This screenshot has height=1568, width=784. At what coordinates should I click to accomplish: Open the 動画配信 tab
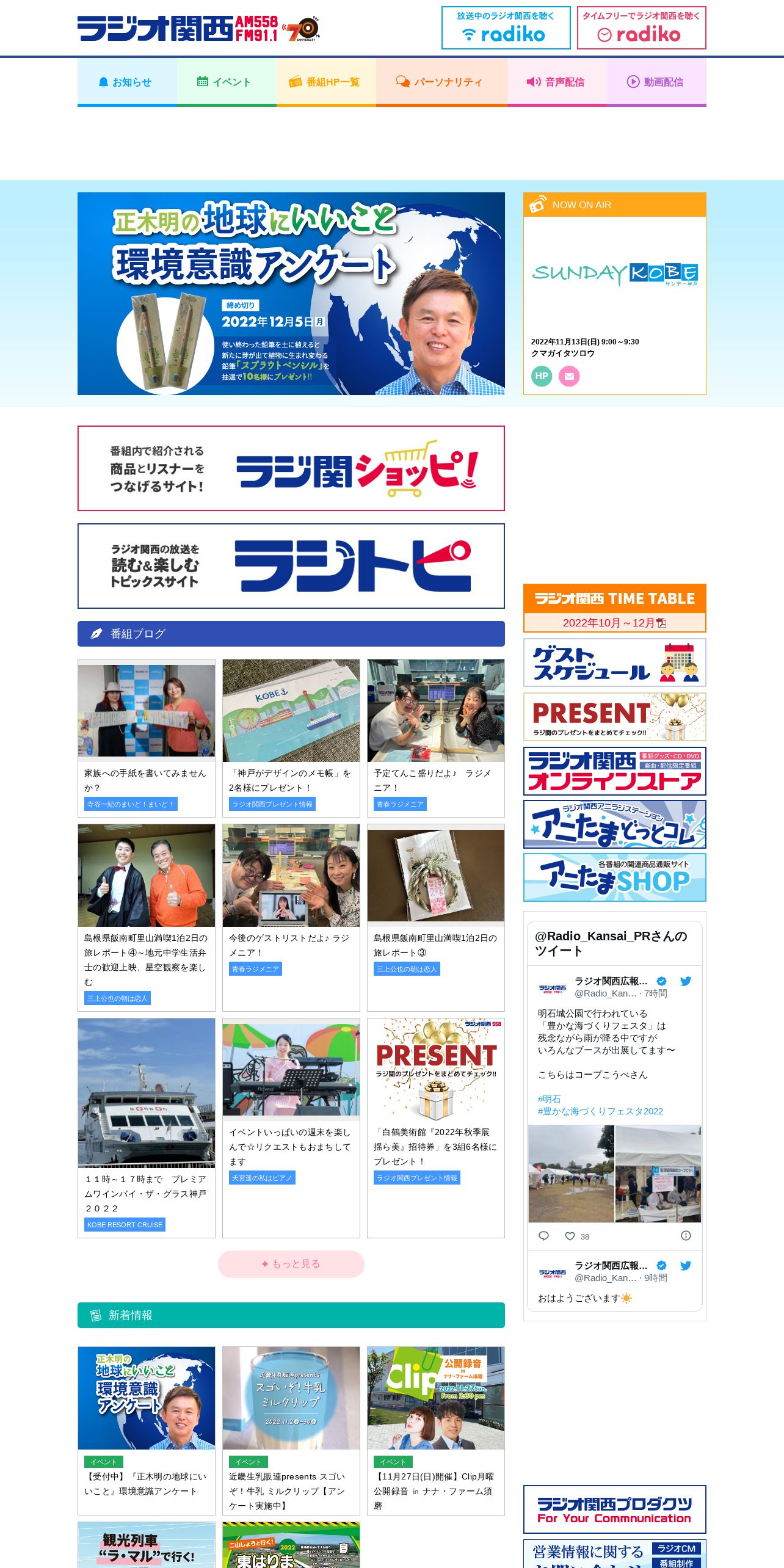656,82
